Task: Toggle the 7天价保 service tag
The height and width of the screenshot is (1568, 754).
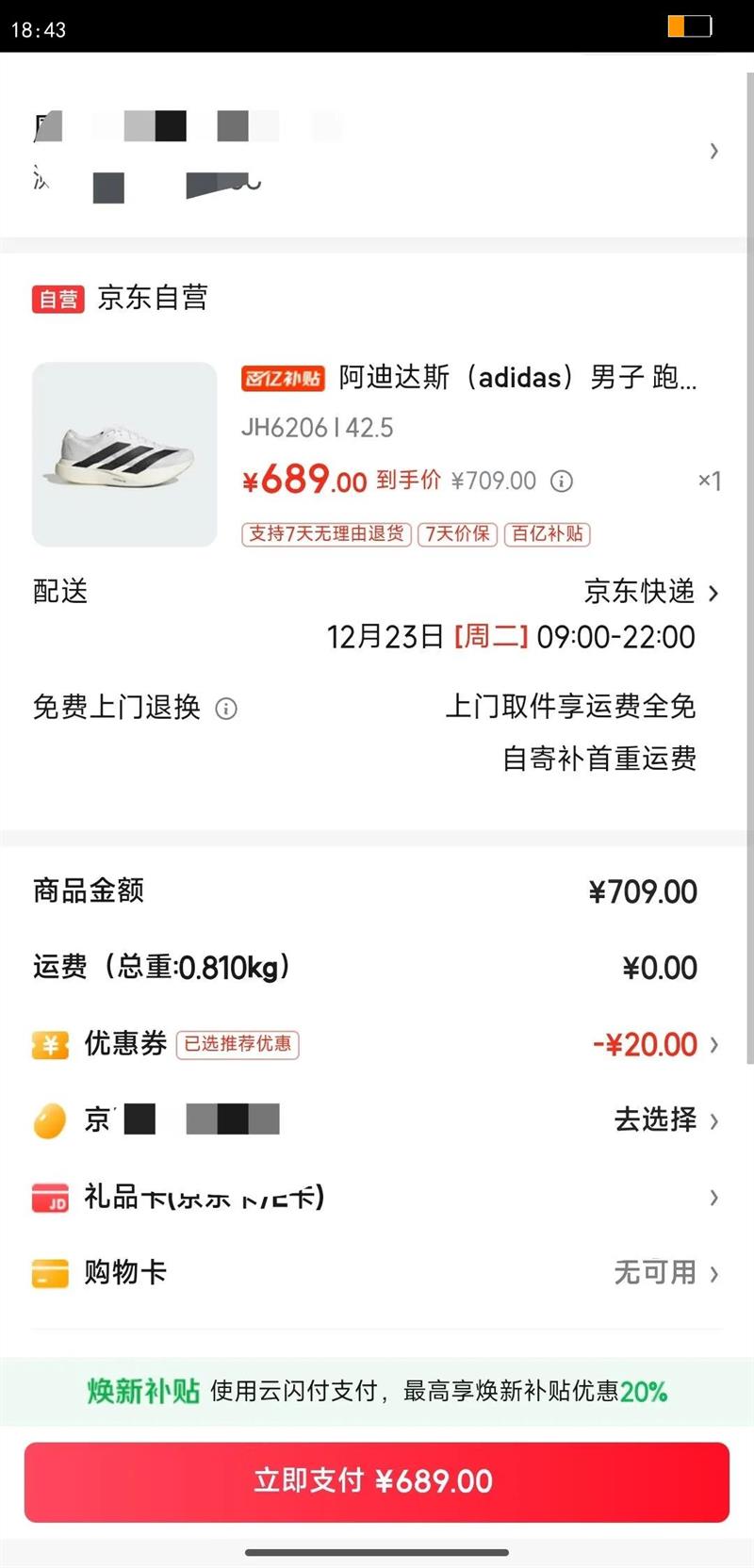Action: coord(456,534)
